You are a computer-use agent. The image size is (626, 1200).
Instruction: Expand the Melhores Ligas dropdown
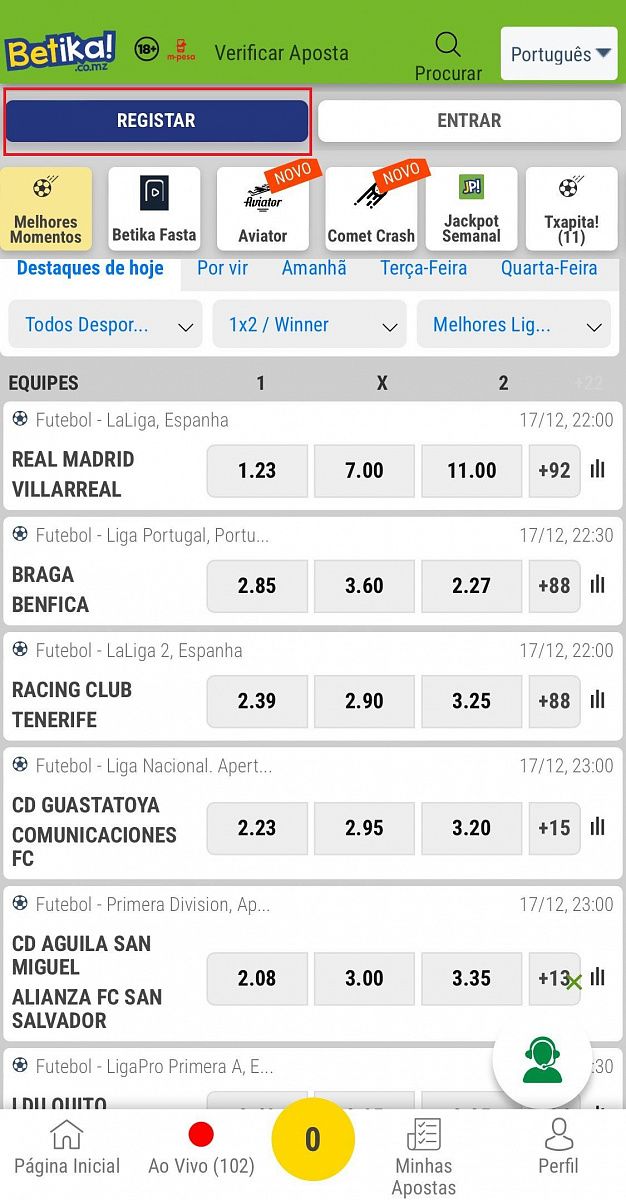click(x=513, y=325)
